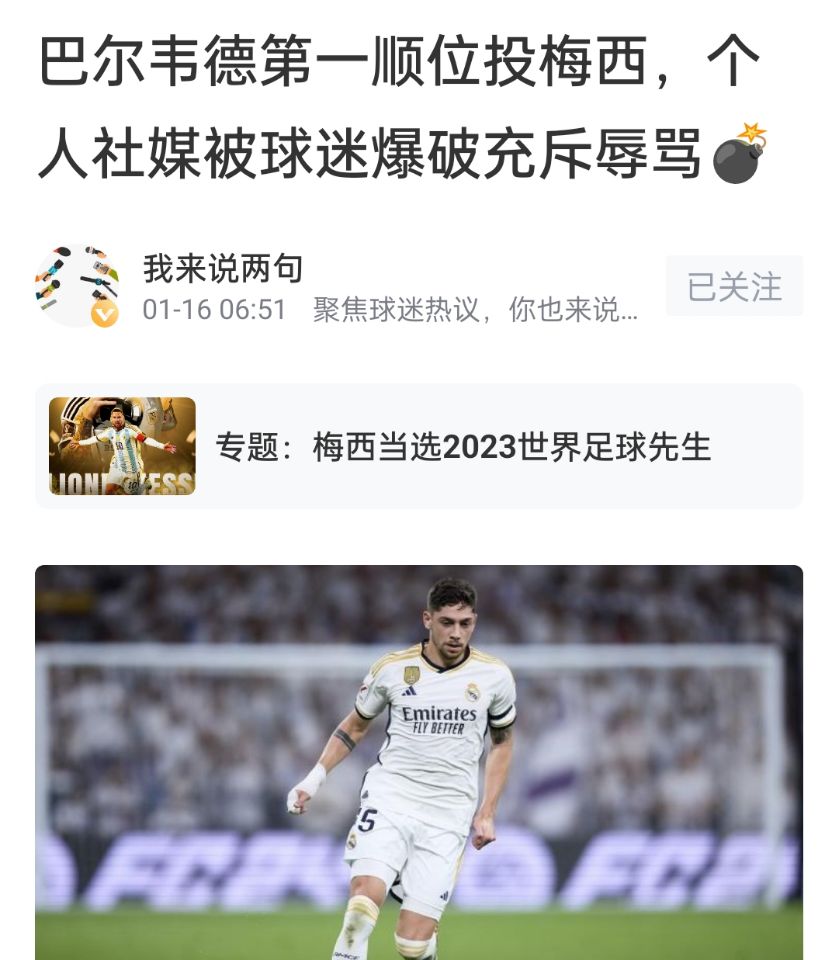Open the 梅西当选2023世界足球先生 topic card
This screenshot has height=960, width=837.
pyautogui.click(x=418, y=446)
